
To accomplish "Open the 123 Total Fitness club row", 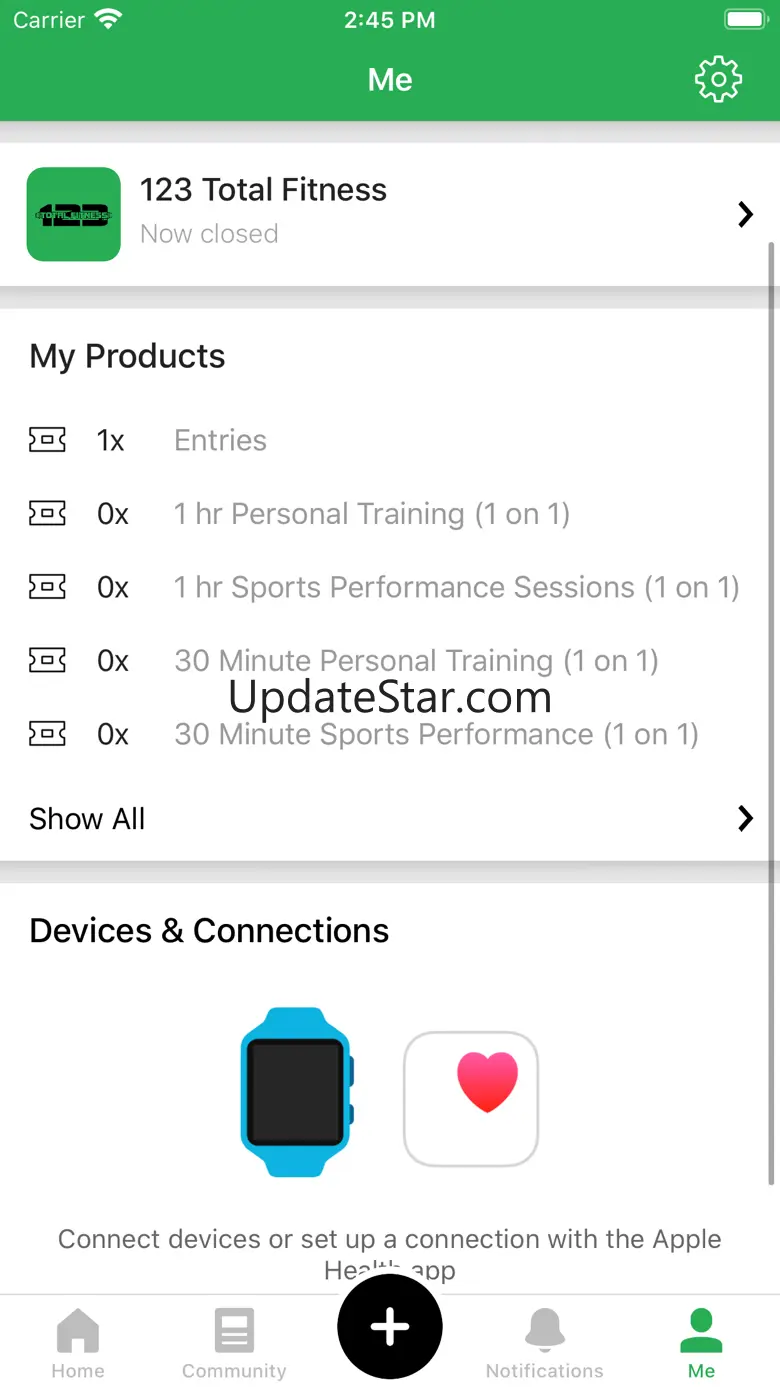I will pos(390,214).
